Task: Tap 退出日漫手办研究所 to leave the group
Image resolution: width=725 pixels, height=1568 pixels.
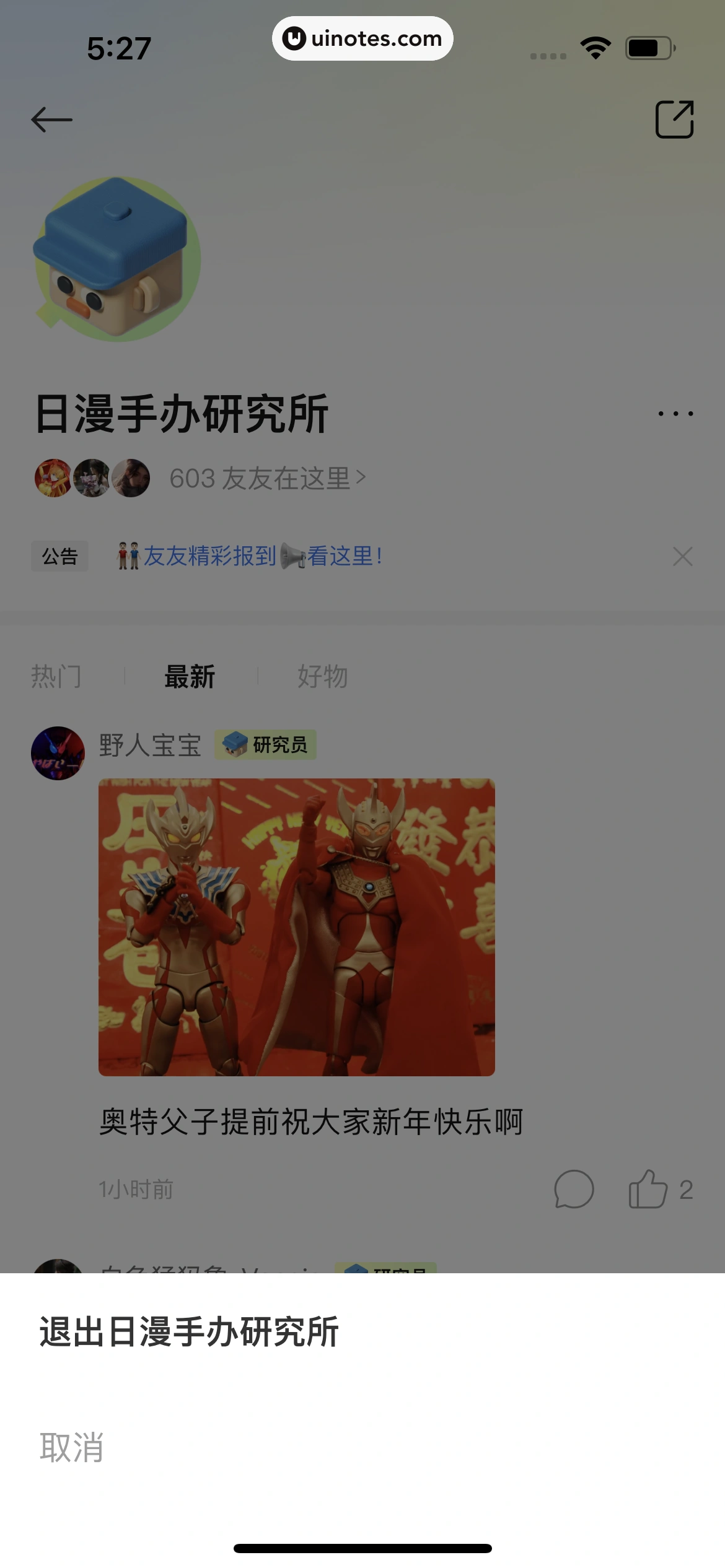Action: [189, 1331]
